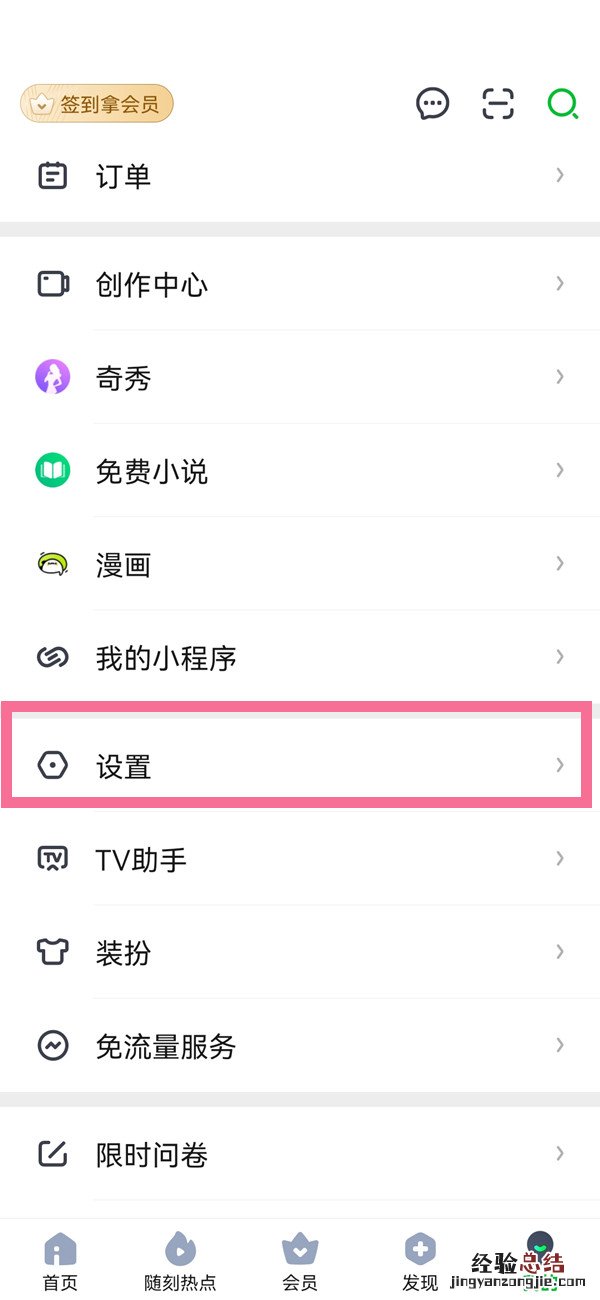Switch to the 首页 home tab
The width and height of the screenshot is (600, 1300).
click(60, 1262)
